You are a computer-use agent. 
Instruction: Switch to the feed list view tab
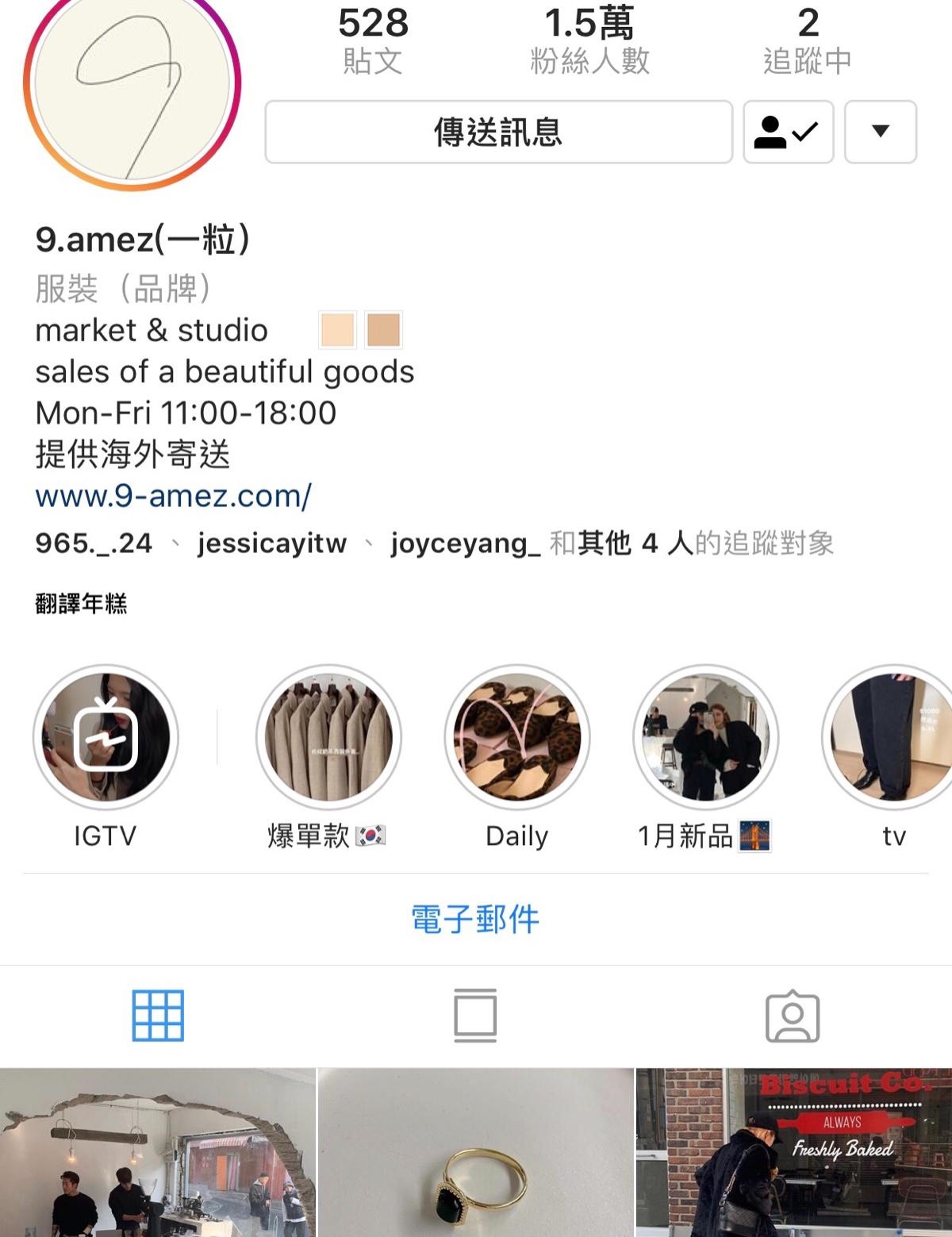pos(475,1016)
